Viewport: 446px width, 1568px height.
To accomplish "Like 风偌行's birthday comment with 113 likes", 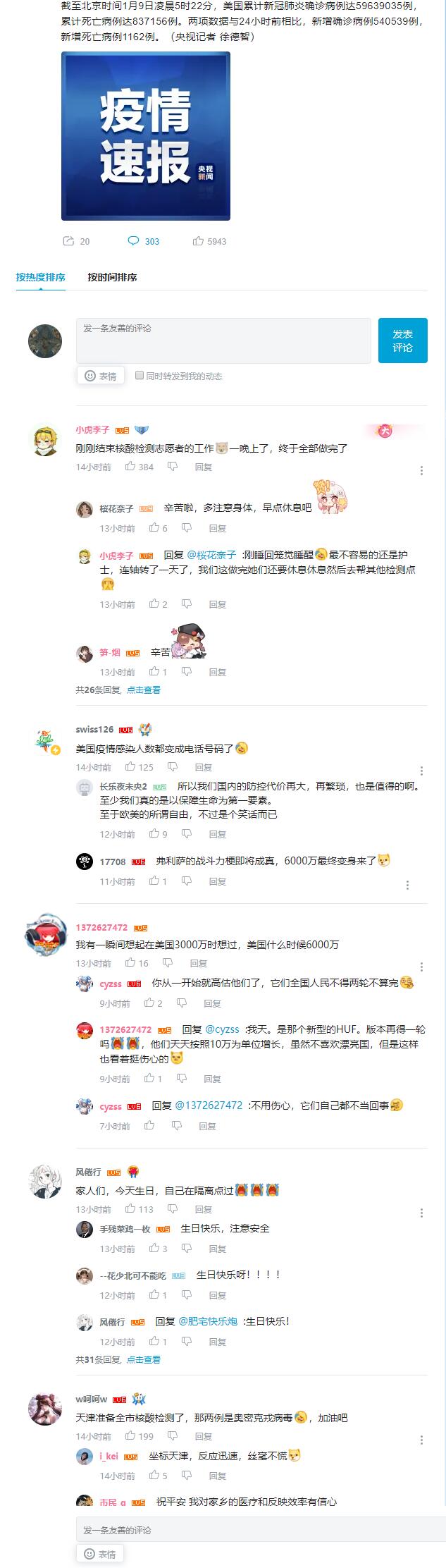I will [x=130, y=1209].
